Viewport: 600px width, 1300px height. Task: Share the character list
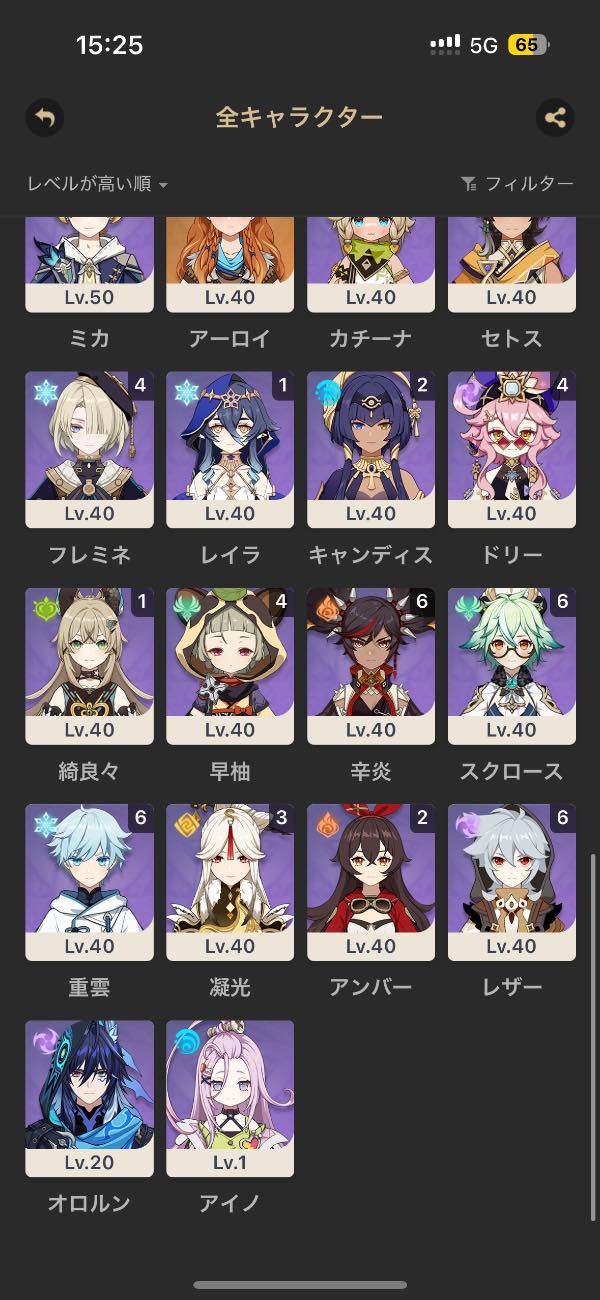555,118
